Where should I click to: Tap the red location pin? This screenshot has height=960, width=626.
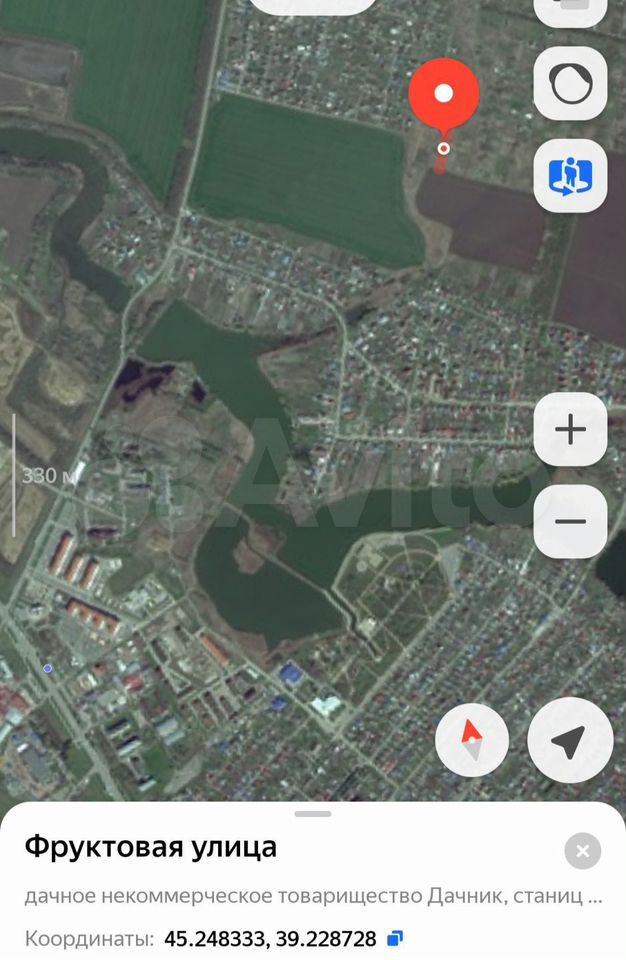tap(444, 96)
